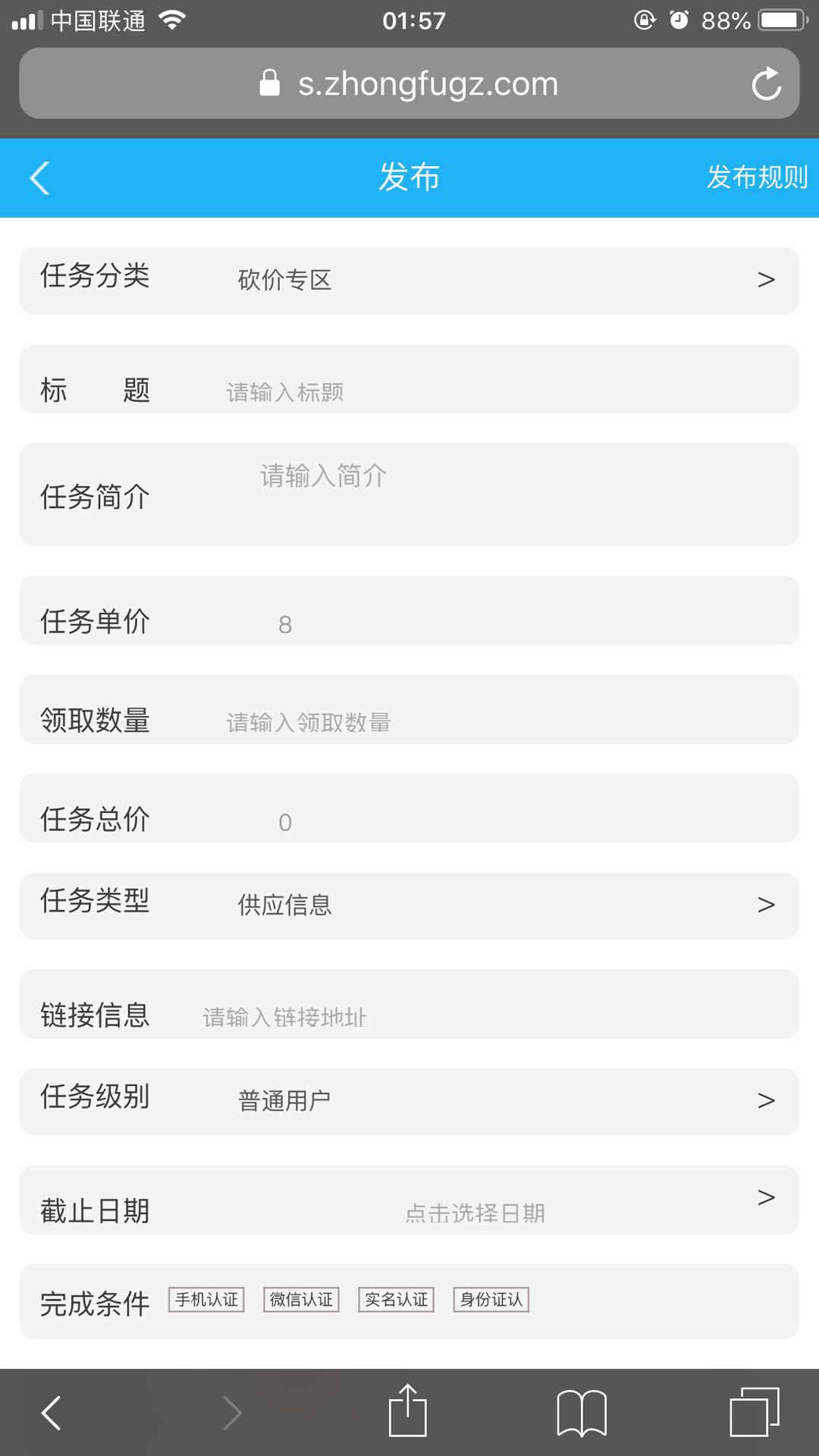Viewport: 819px width, 1456px height.
Task: Enable the 实名认证 condition tag
Action: [396, 1299]
